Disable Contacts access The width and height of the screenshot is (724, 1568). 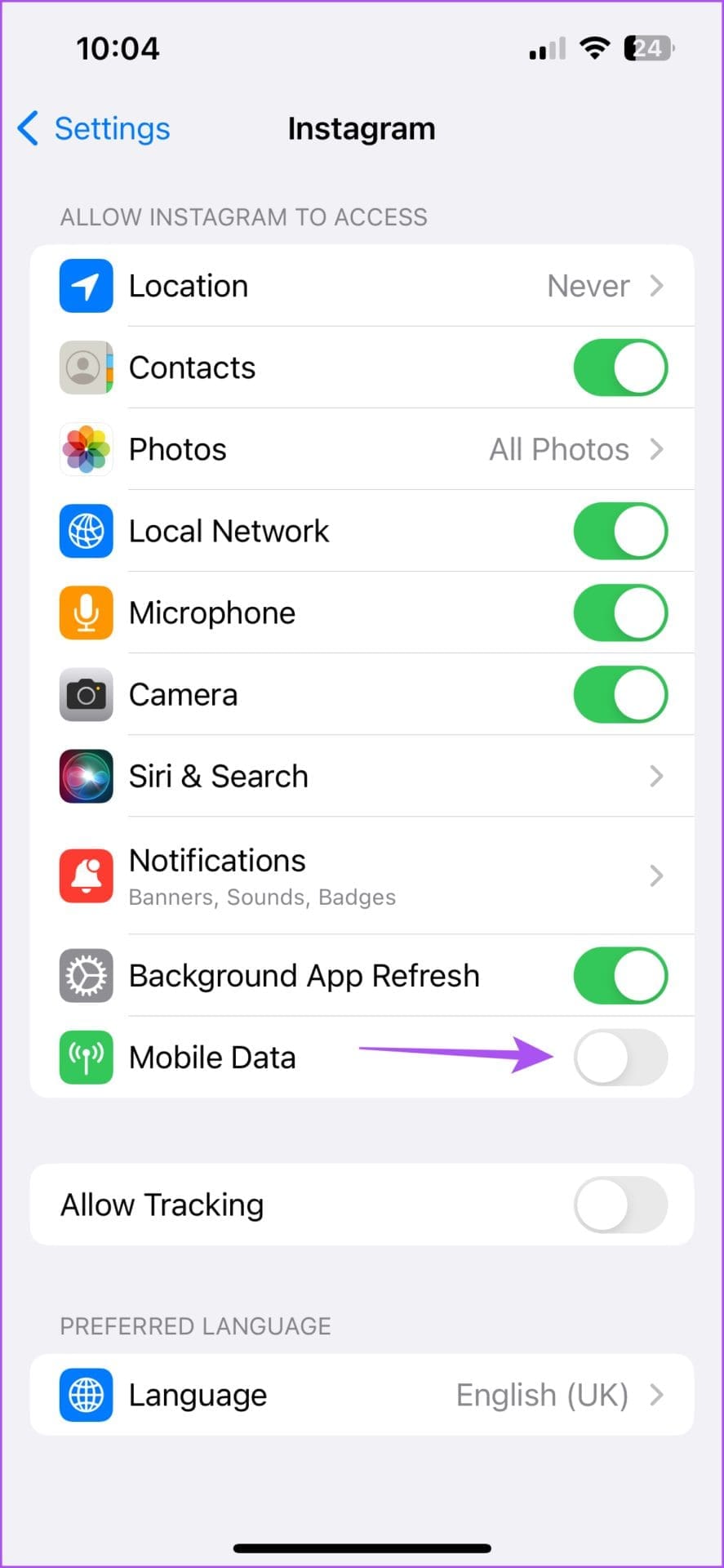[x=620, y=367]
